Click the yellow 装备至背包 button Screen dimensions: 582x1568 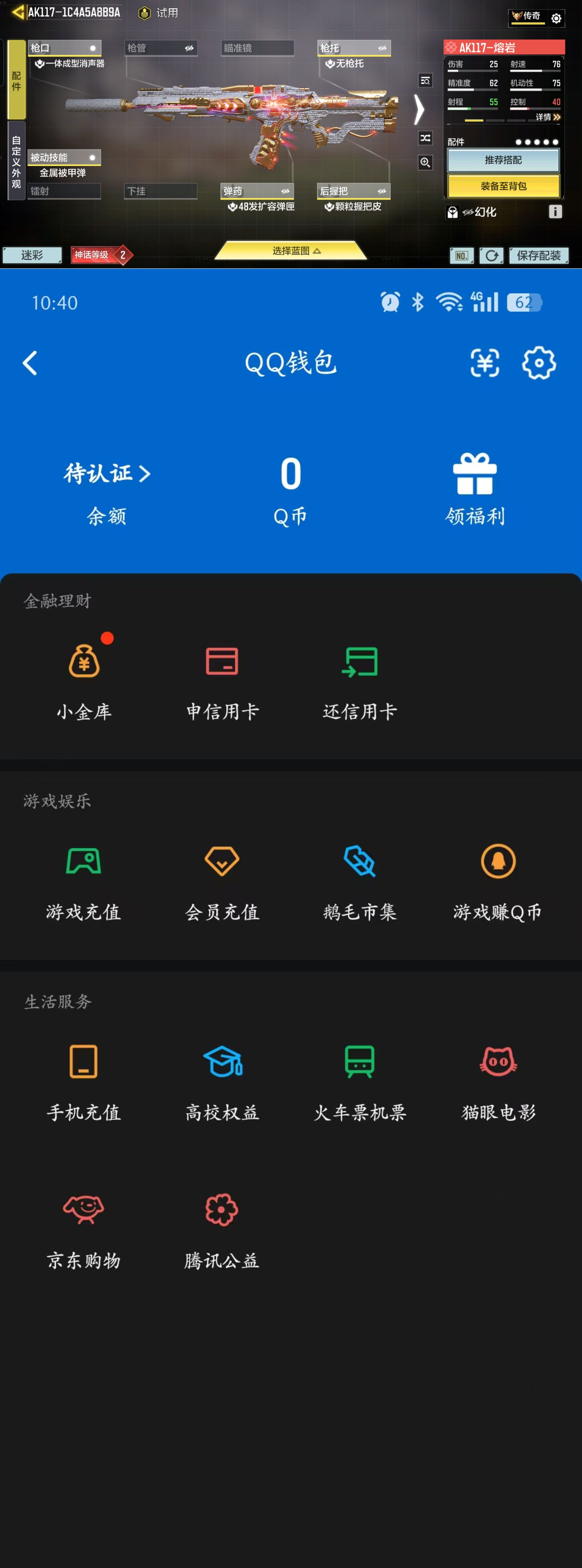click(503, 186)
